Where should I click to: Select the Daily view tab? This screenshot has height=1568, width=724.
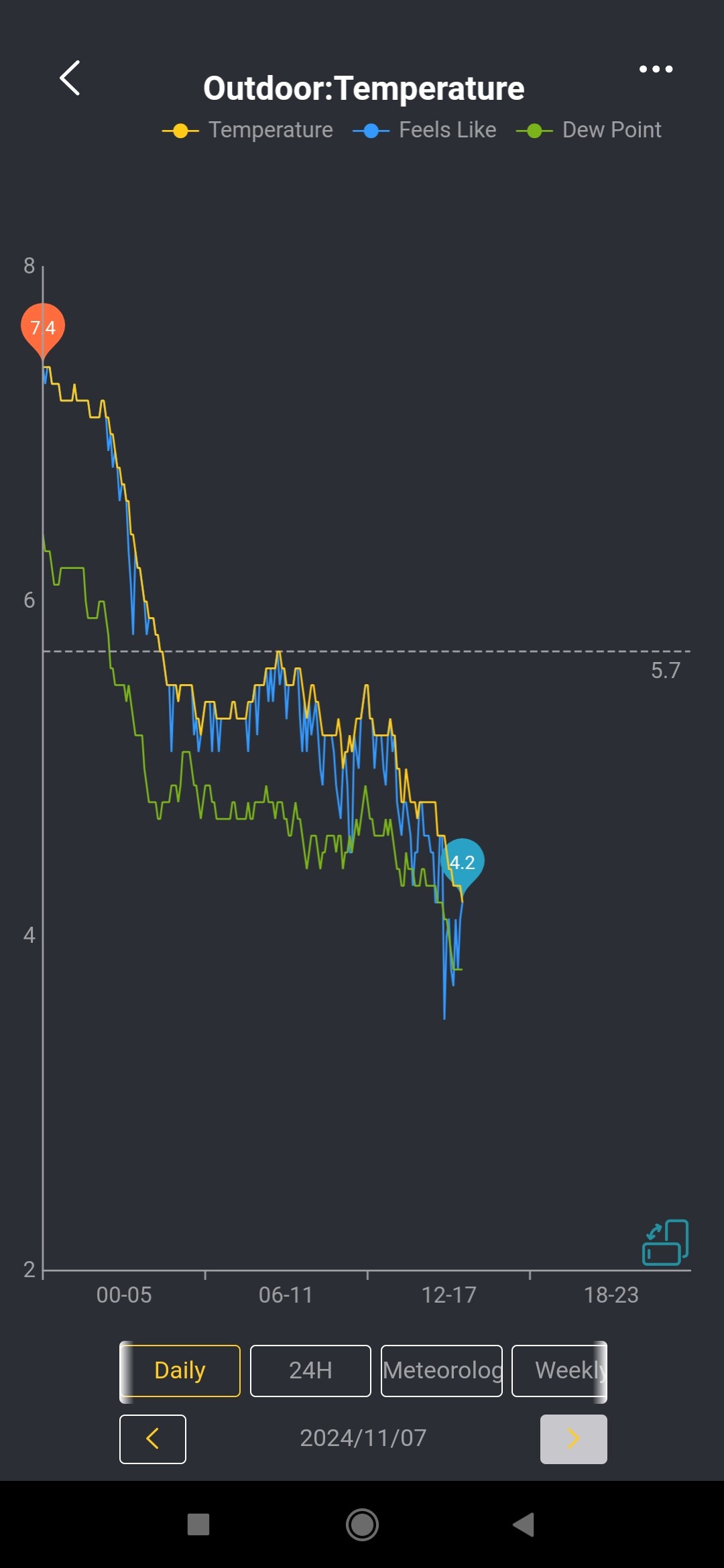[180, 1370]
